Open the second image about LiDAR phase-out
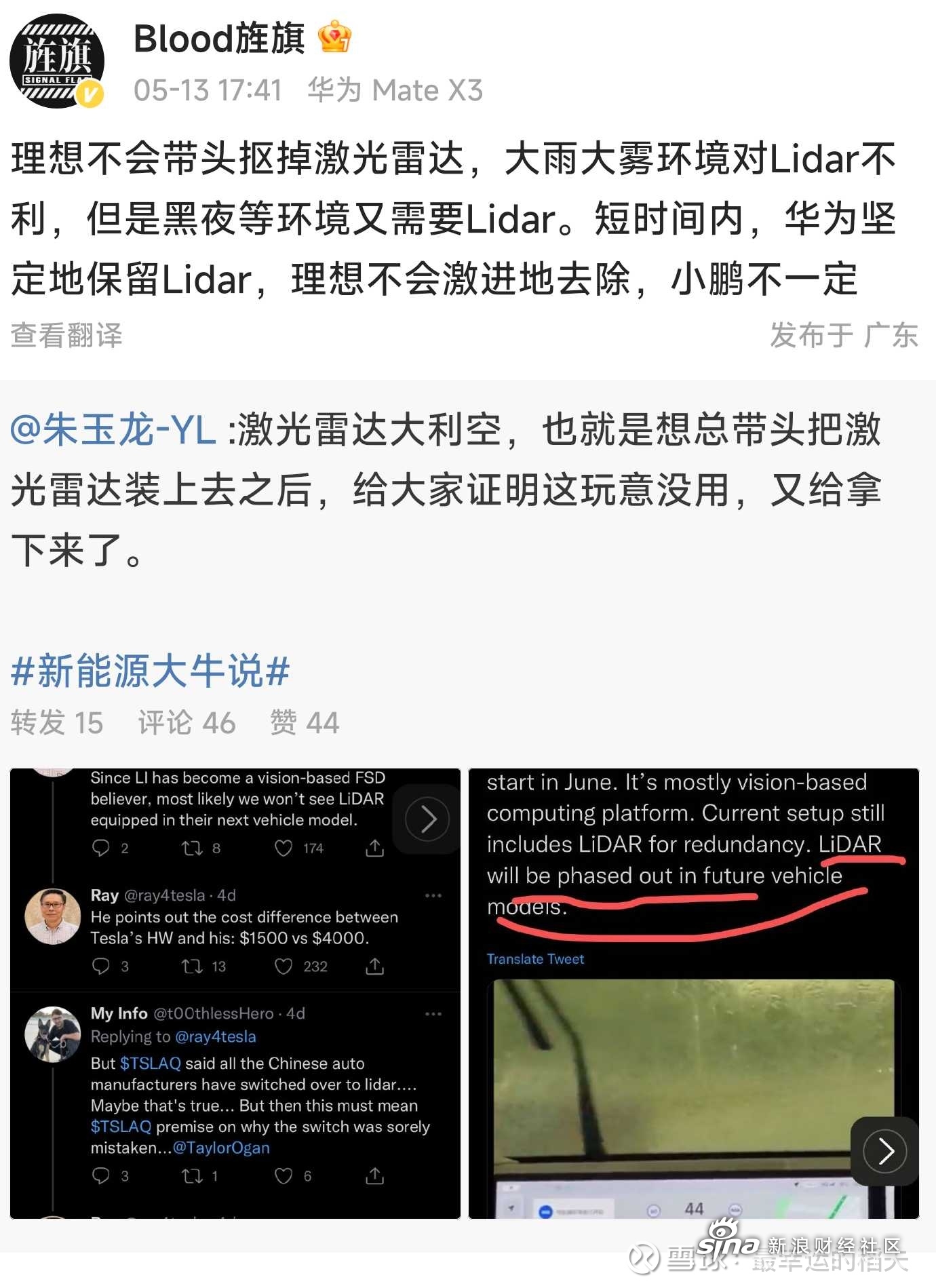This screenshot has height=1288, width=936. pyautogui.click(x=693, y=993)
